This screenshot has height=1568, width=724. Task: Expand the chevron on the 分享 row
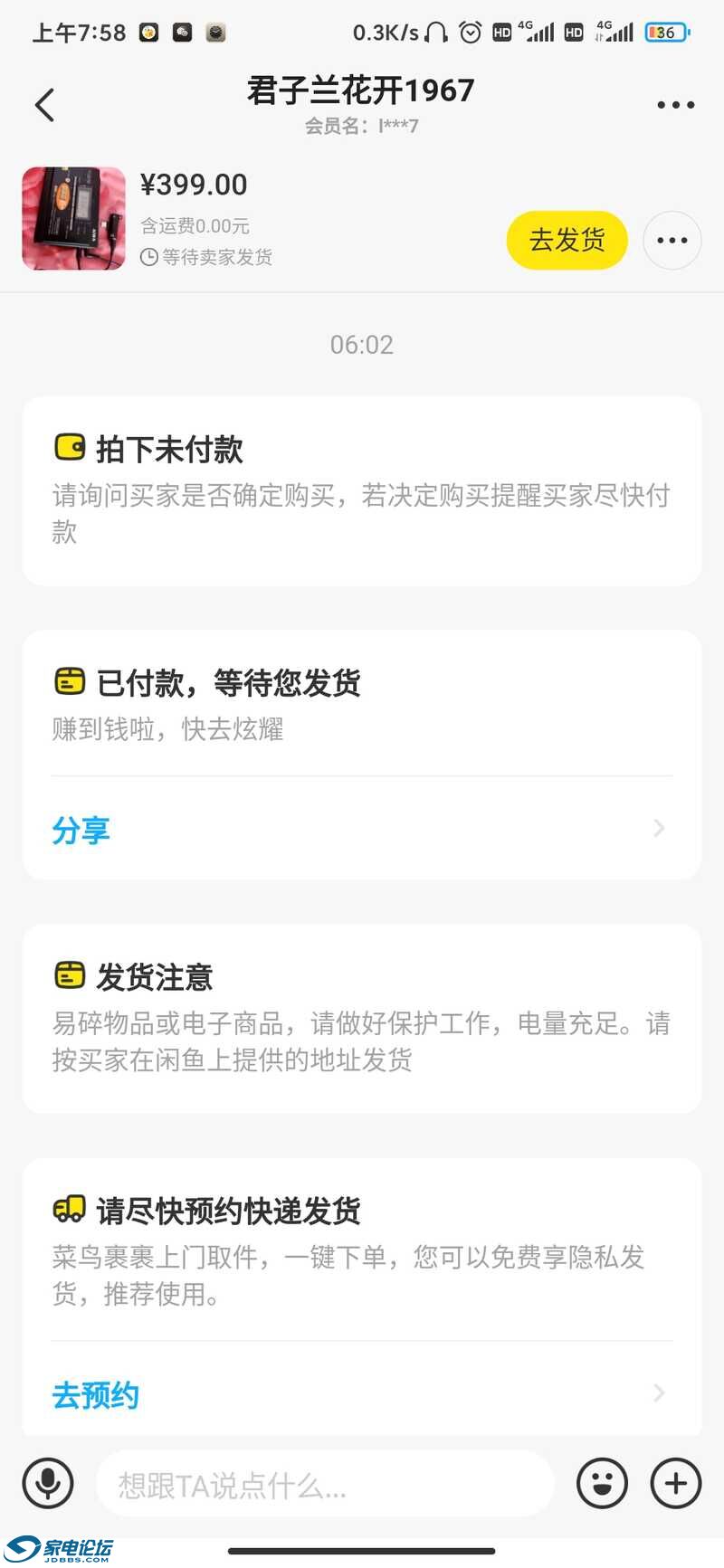pos(658,828)
